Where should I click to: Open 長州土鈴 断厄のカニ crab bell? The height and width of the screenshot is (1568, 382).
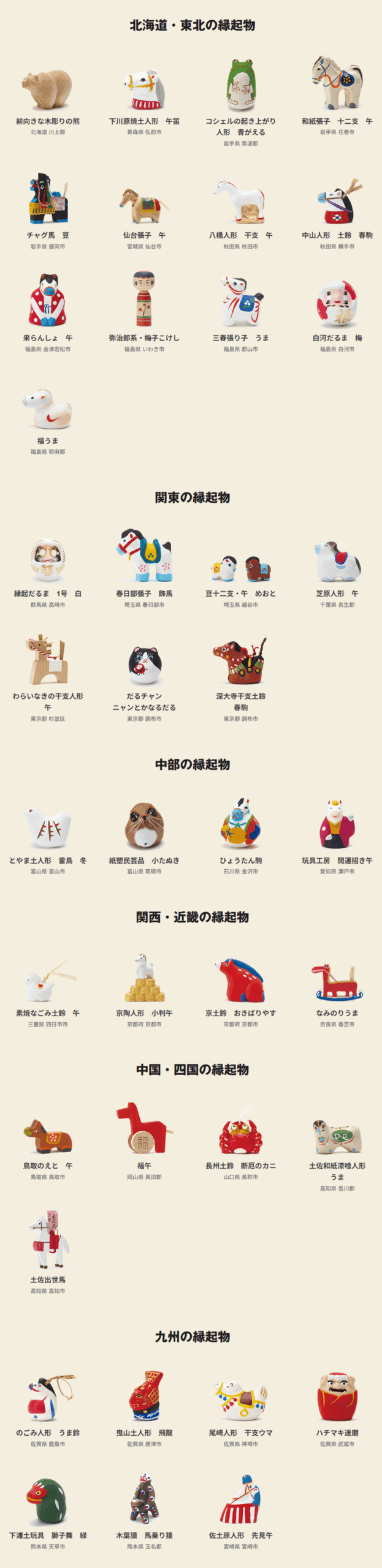(x=240, y=1134)
